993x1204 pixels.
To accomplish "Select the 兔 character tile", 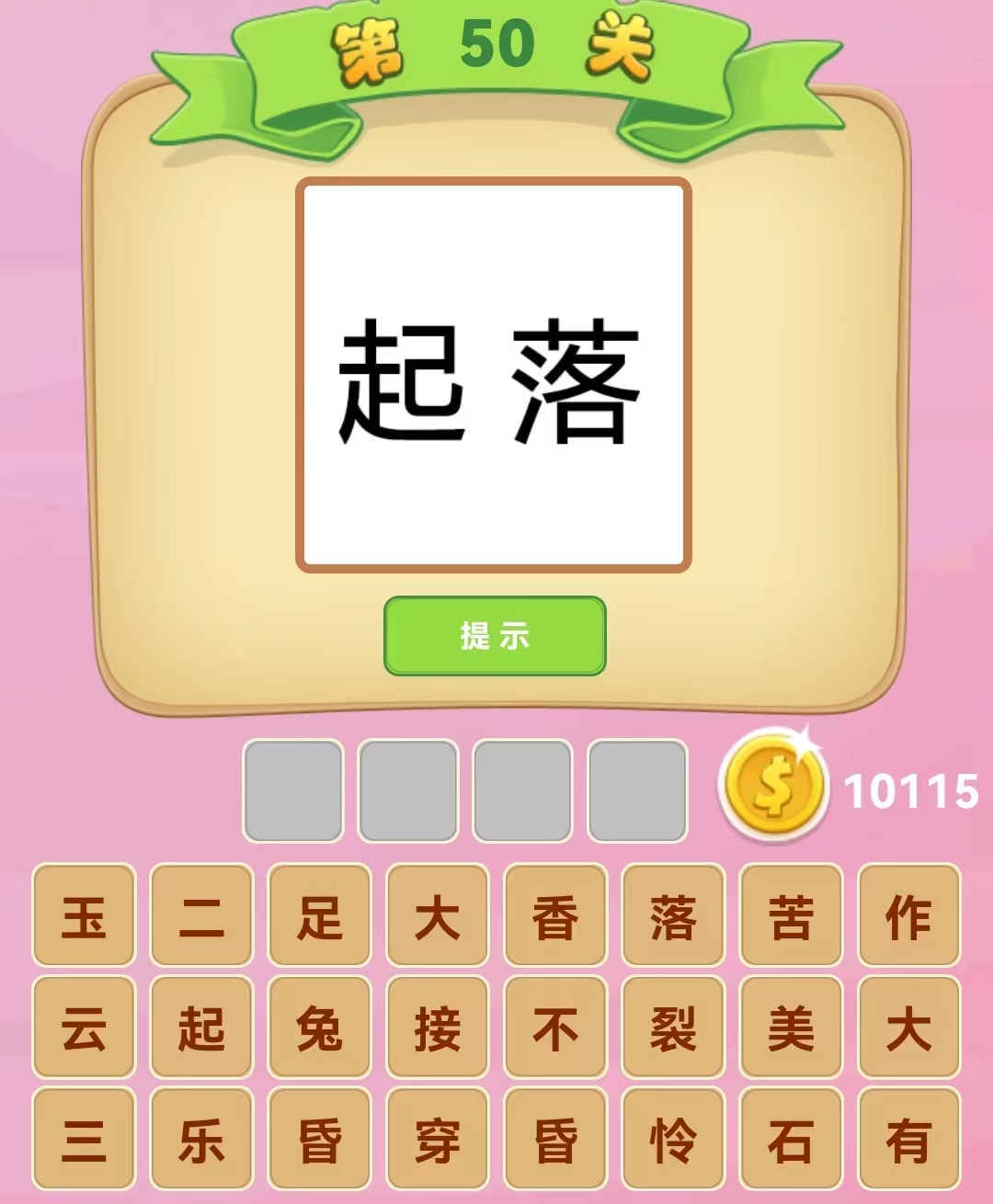I will tap(319, 1028).
